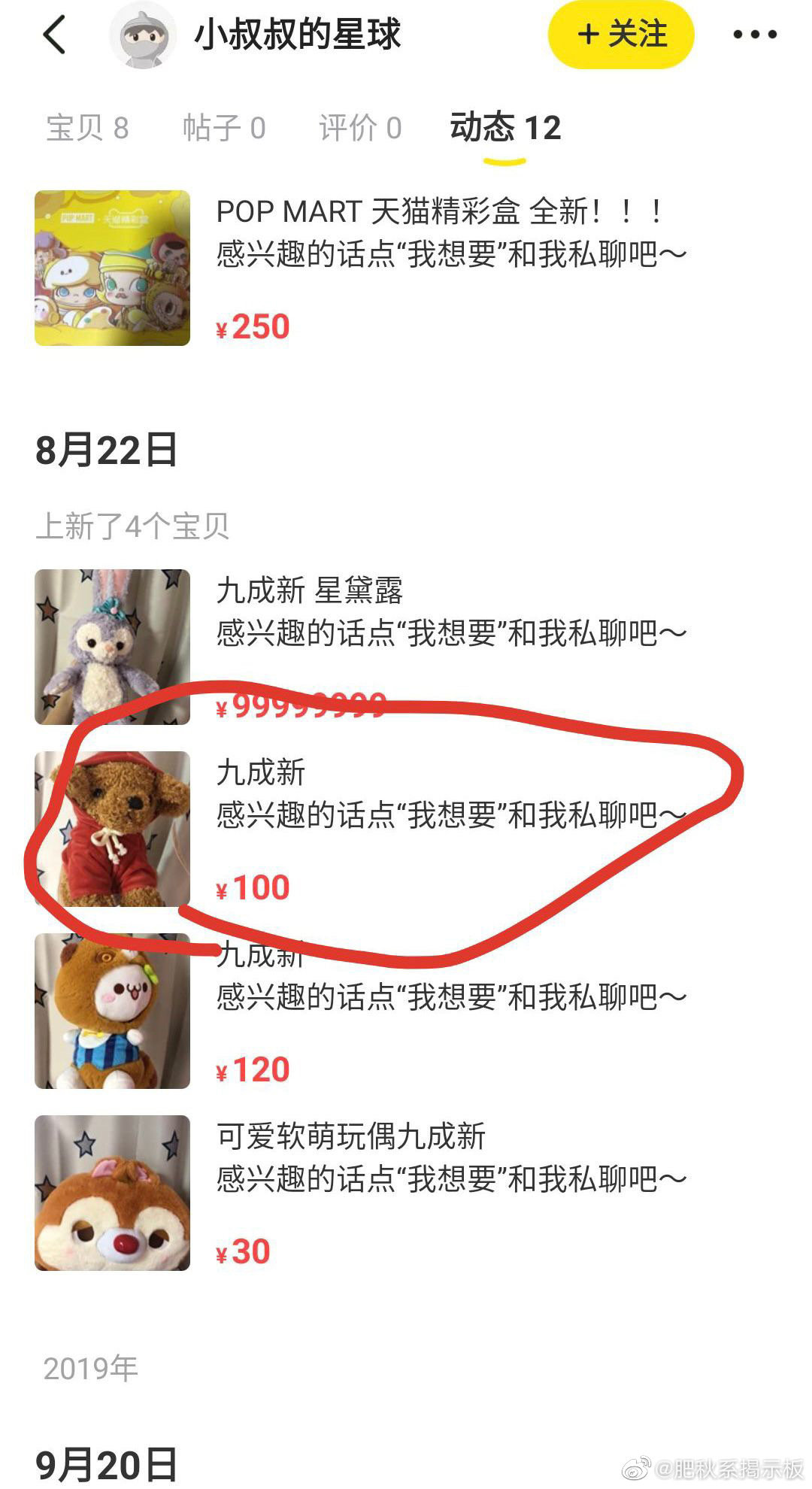The image size is (812, 1489).
Task: Switch to the 评价 0 tab
Action: point(360,128)
